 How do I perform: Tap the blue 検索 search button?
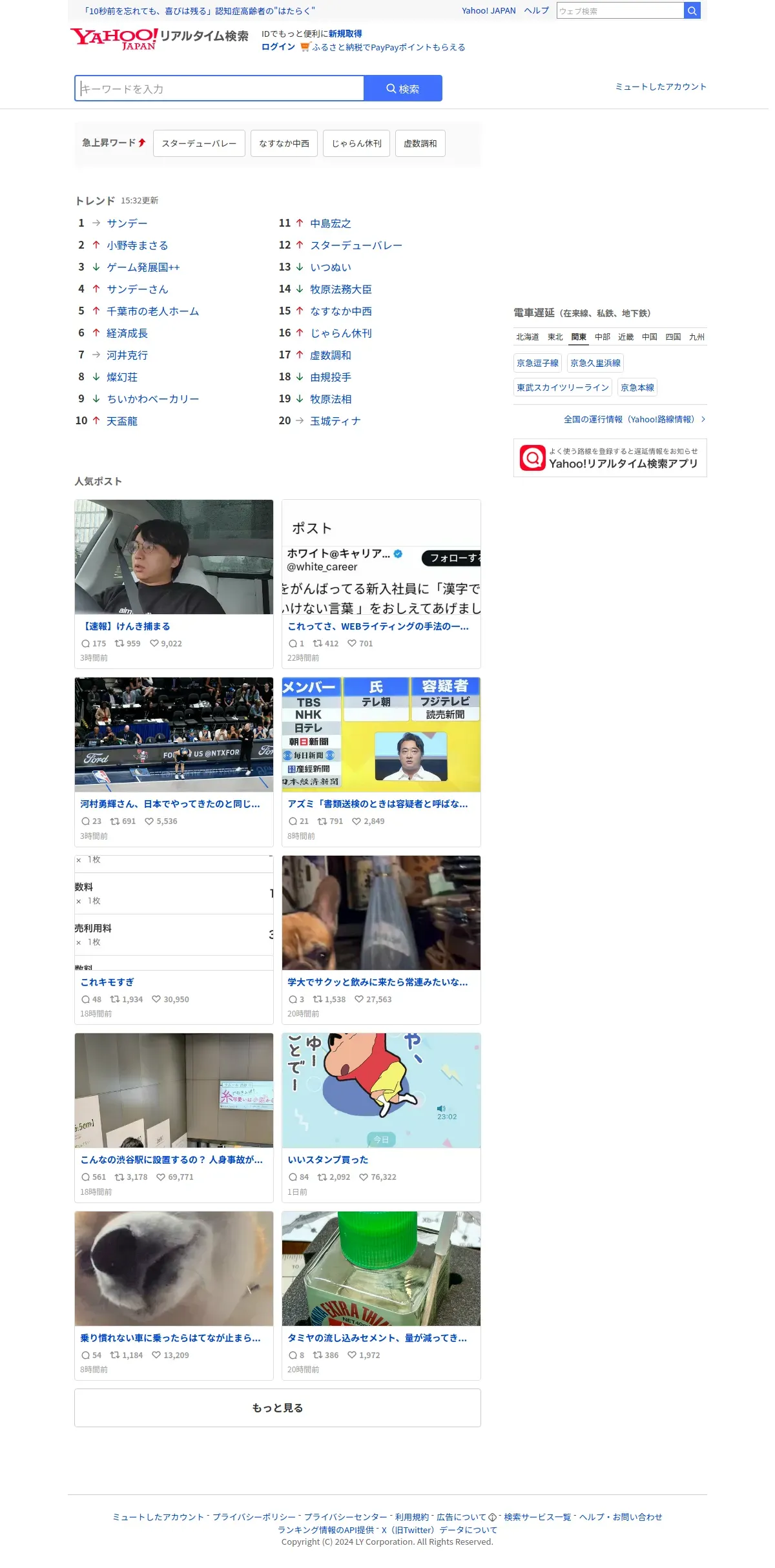(x=403, y=88)
